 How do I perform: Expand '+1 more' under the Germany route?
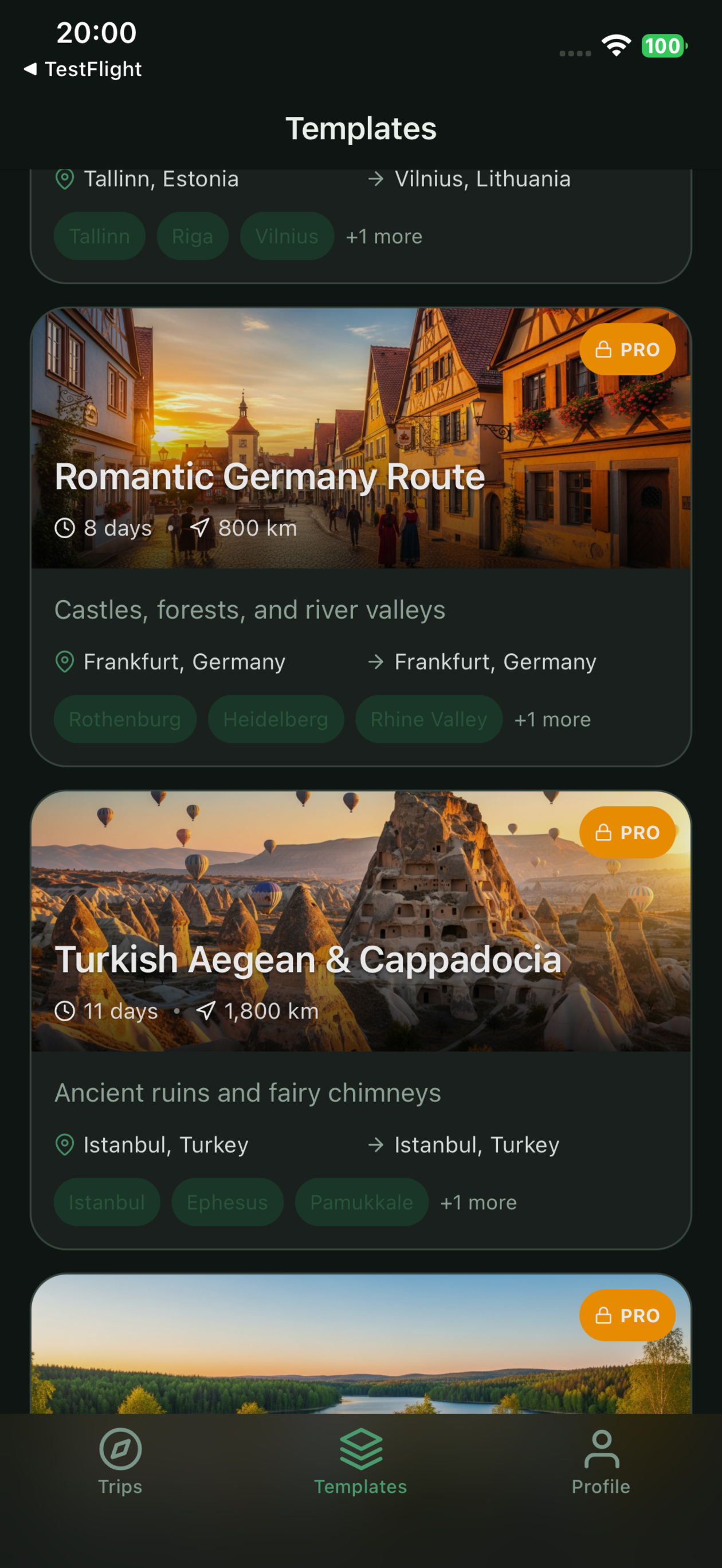(552, 719)
